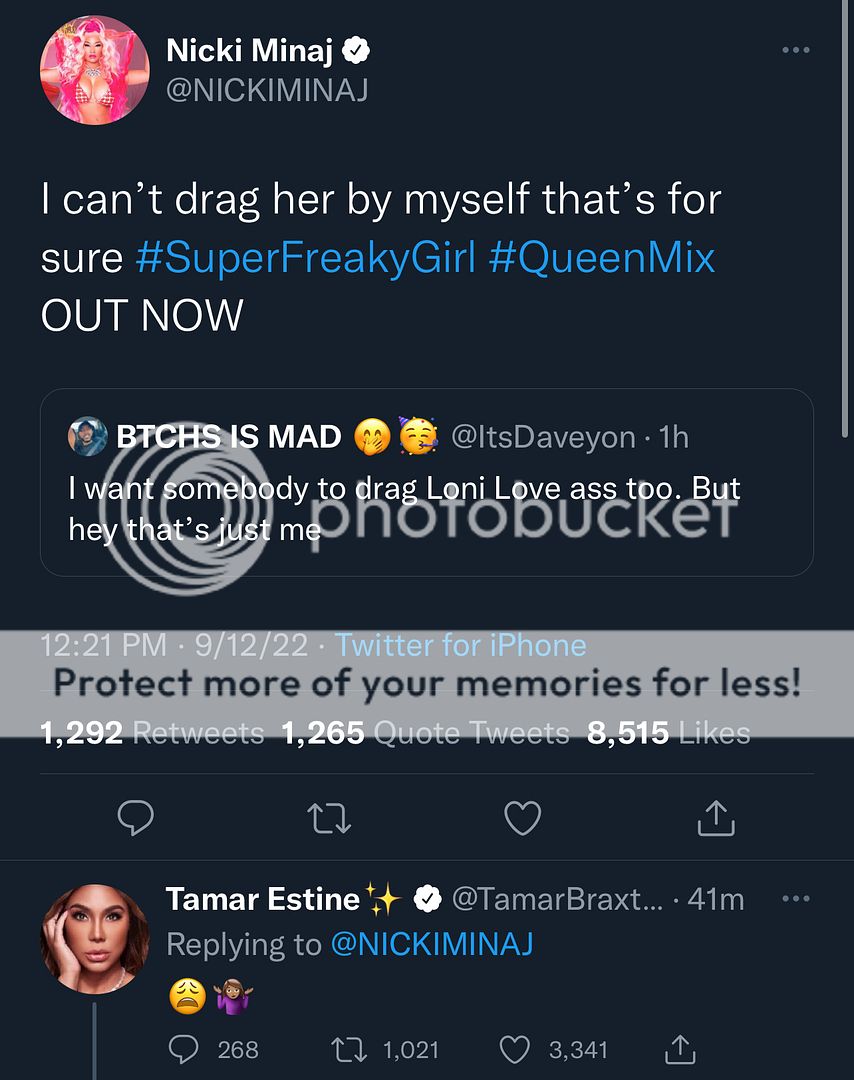Viewport: 854px width, 1080px height.
Task: View the 1,265 Quote Tweets
Action: point(426,734)
